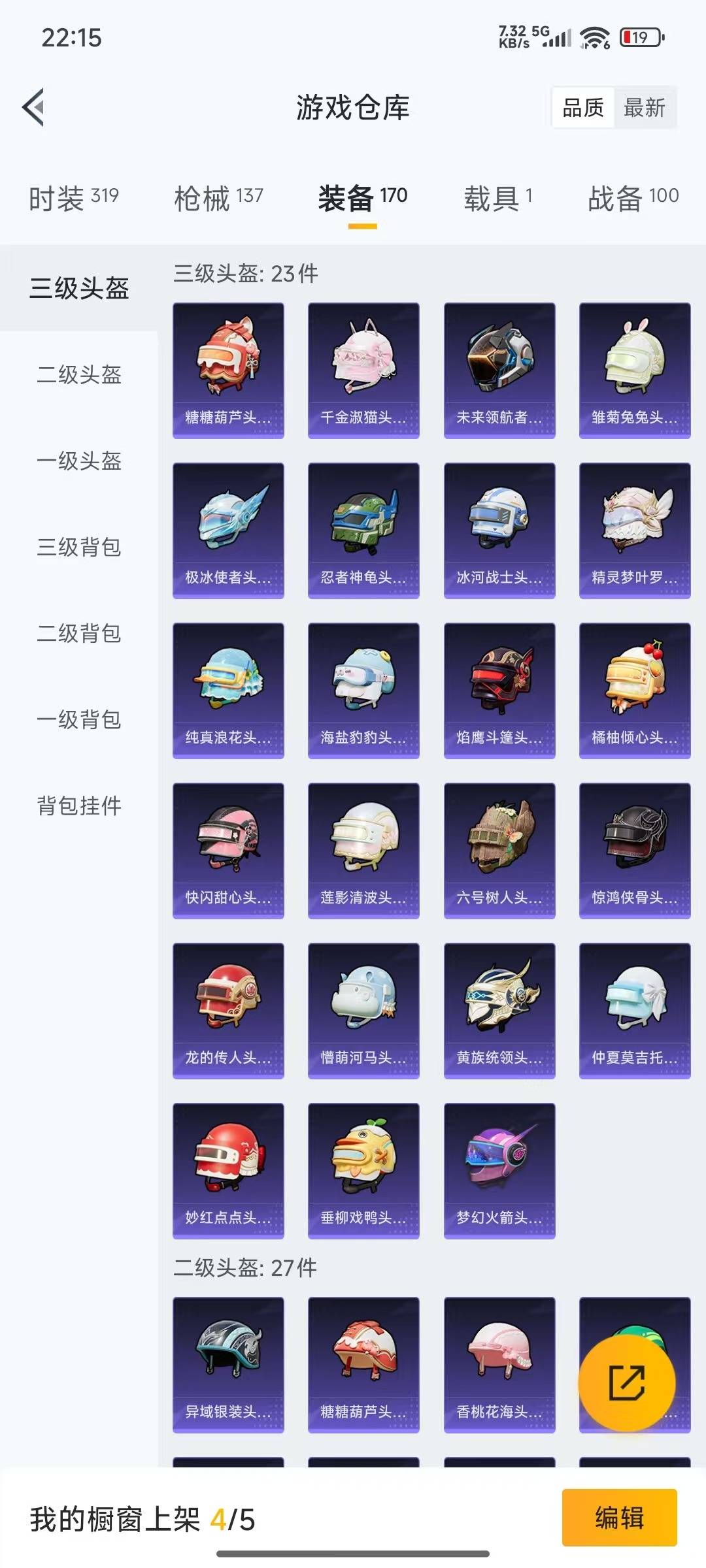
Task: Open the 战备 tab
Action: coord(633,198)
